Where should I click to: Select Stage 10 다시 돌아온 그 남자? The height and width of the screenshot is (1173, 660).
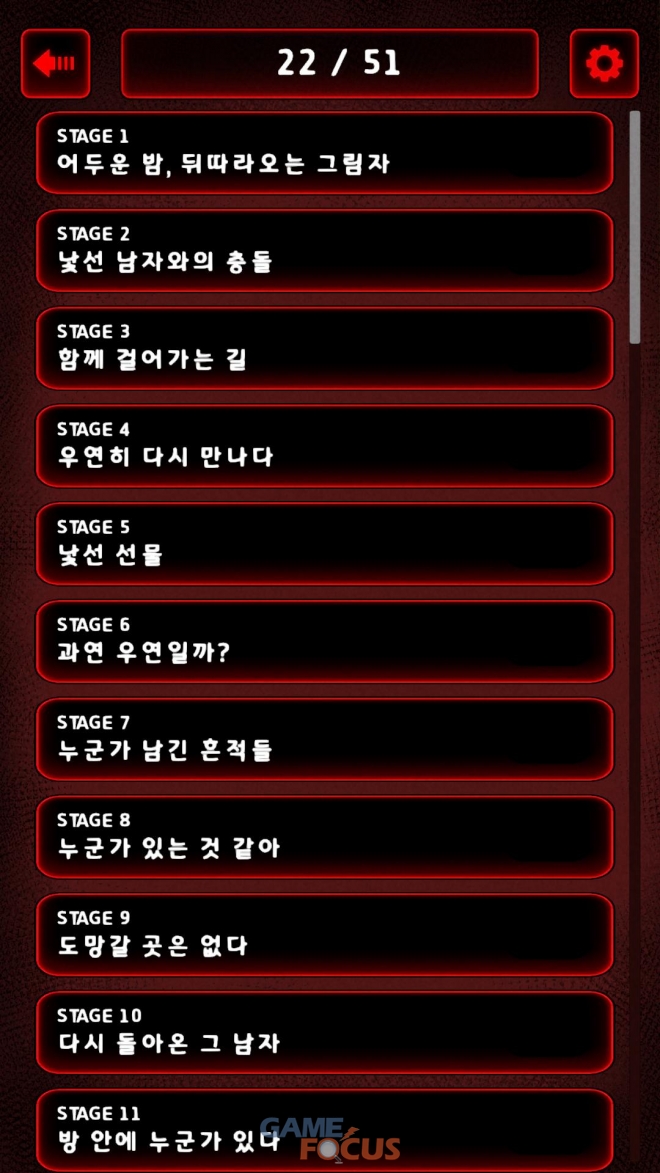(x=324, y=1032)
